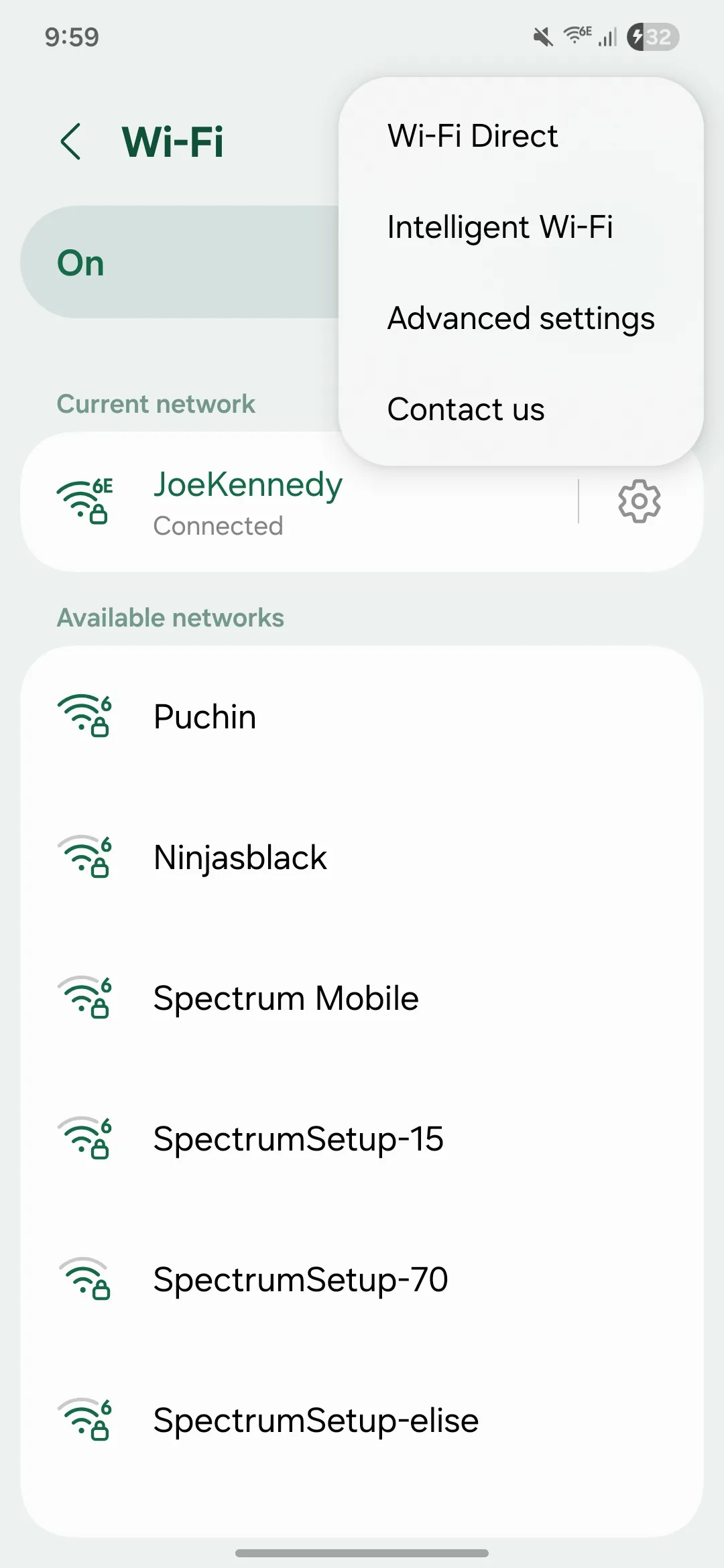Tap Contact us
This screenshot has height=1568, width=724.
465,409
